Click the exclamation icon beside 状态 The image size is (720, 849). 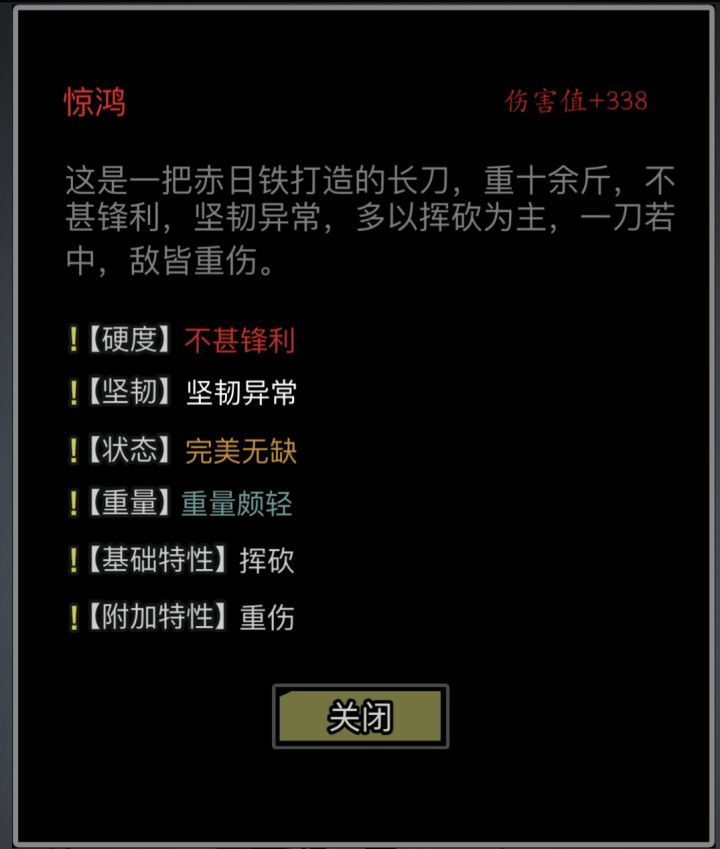(72, 451)
